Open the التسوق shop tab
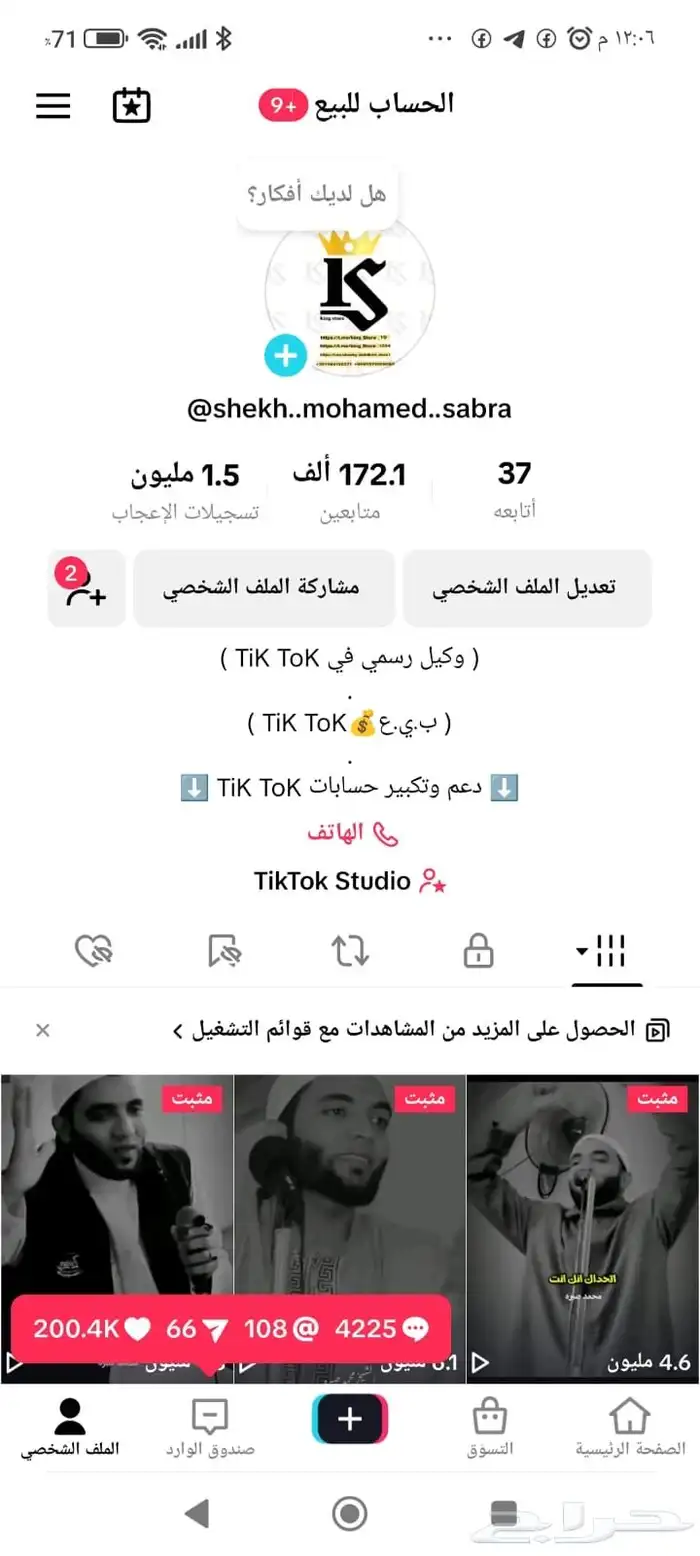Viewport: 700px width, 1556px height. (x=490, y=1426)
